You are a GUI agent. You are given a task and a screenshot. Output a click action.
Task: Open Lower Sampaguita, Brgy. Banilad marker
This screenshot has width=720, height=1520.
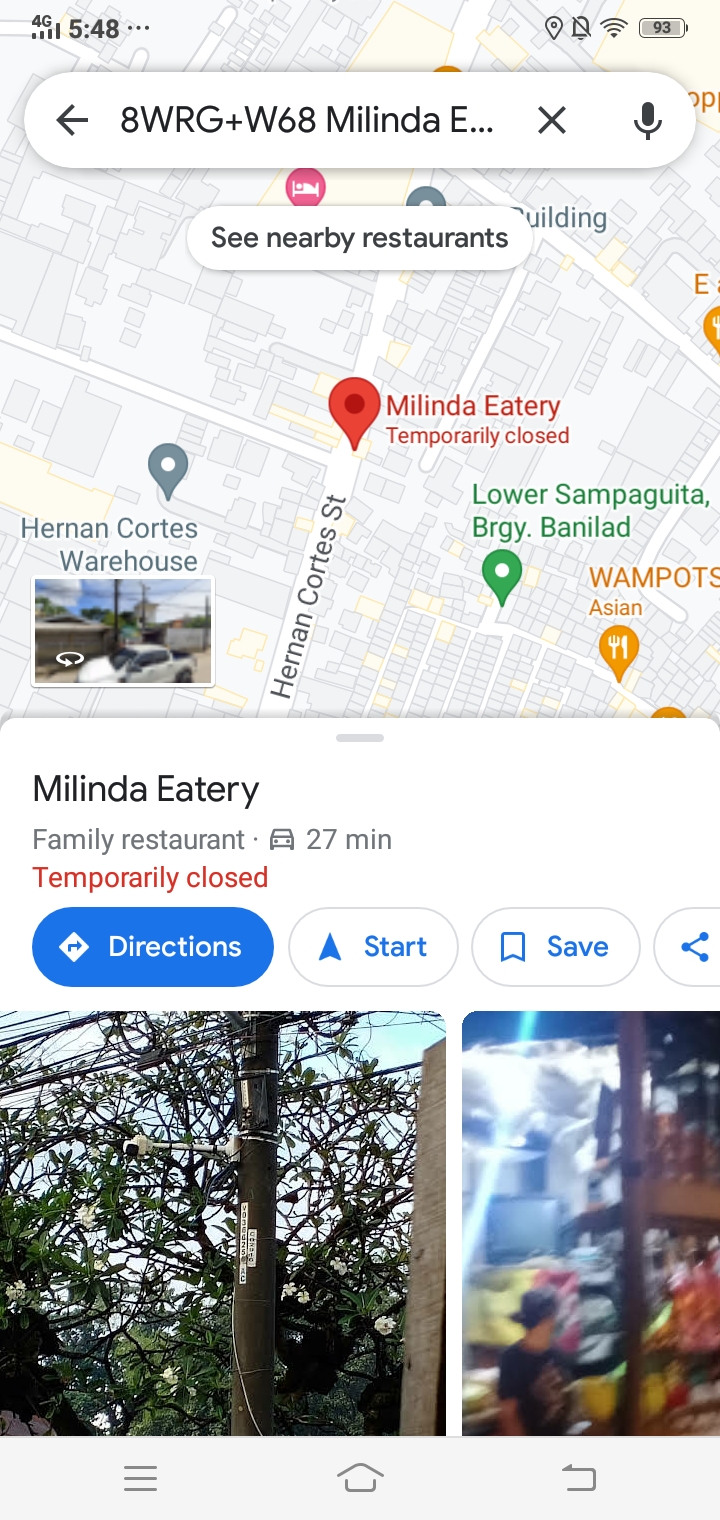click(502, 575)
